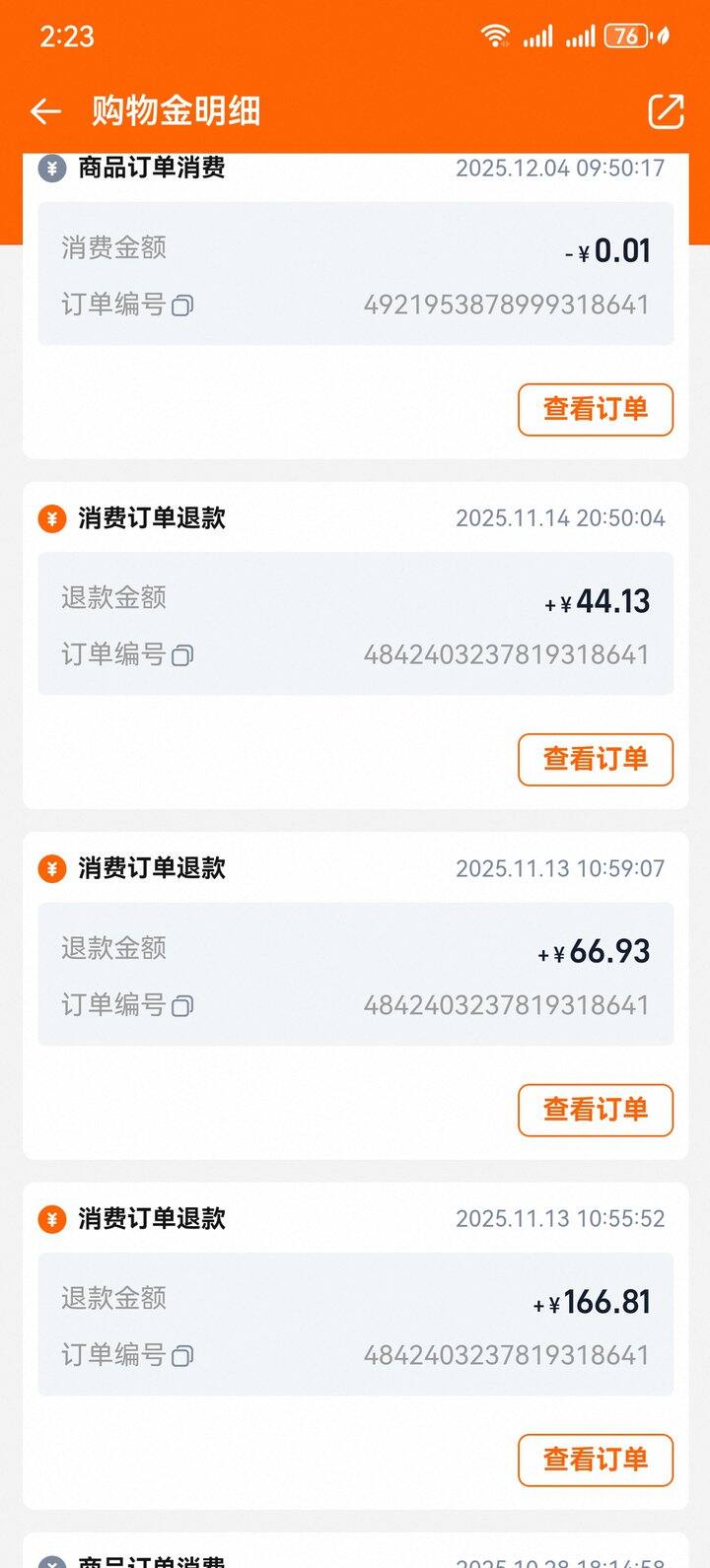View order for the ¥66.93 refund

point(595,1110)
